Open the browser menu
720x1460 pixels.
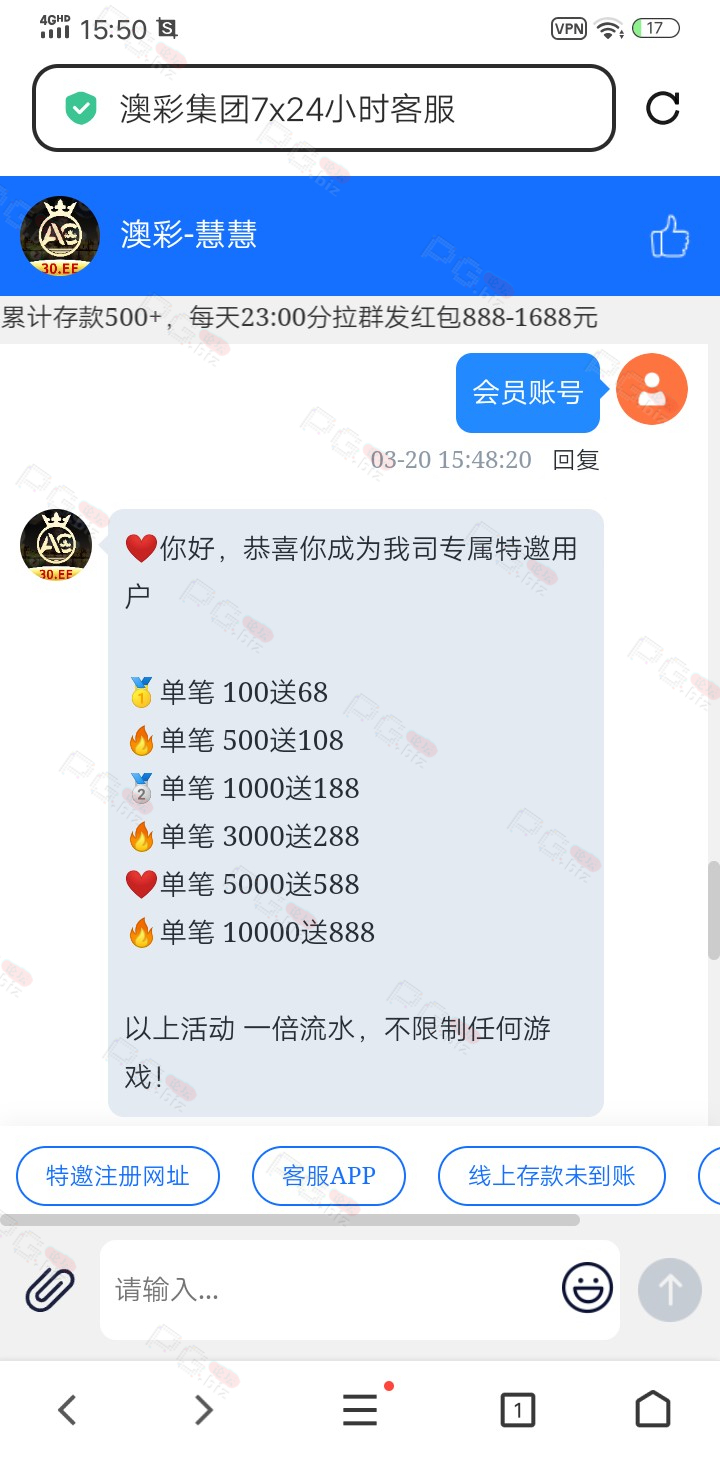[361, 1410]
